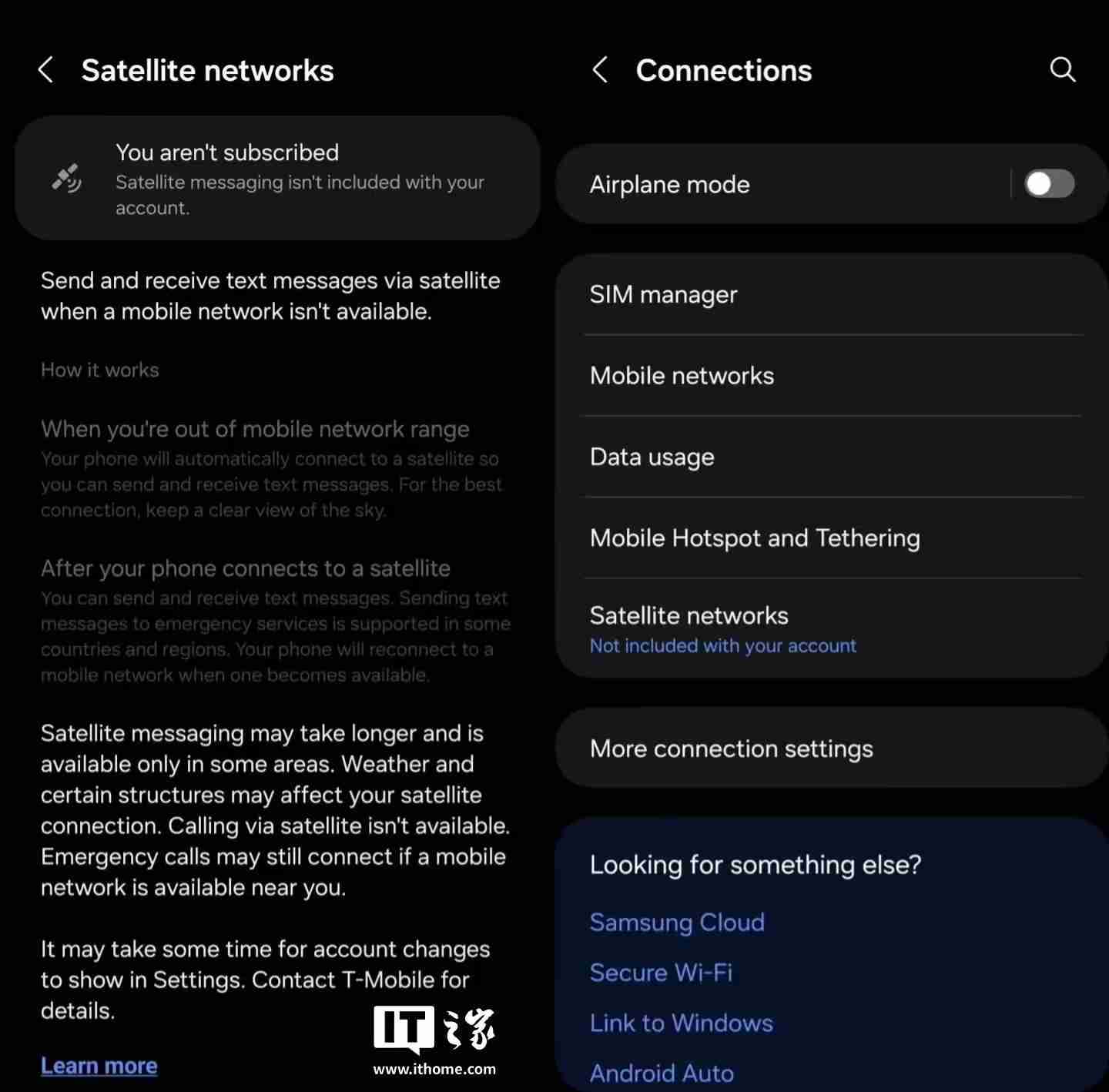Tap the Learn more link
This screenshot has width=1109, height=1092.
coord(99,1066)
